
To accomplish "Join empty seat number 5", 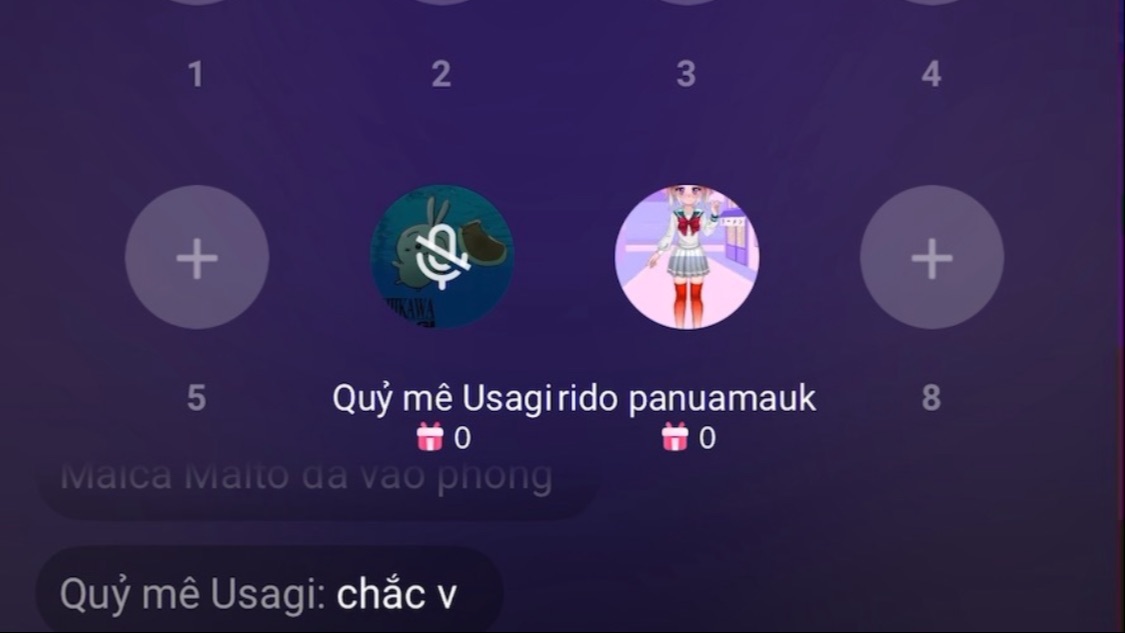I will 197,258.
